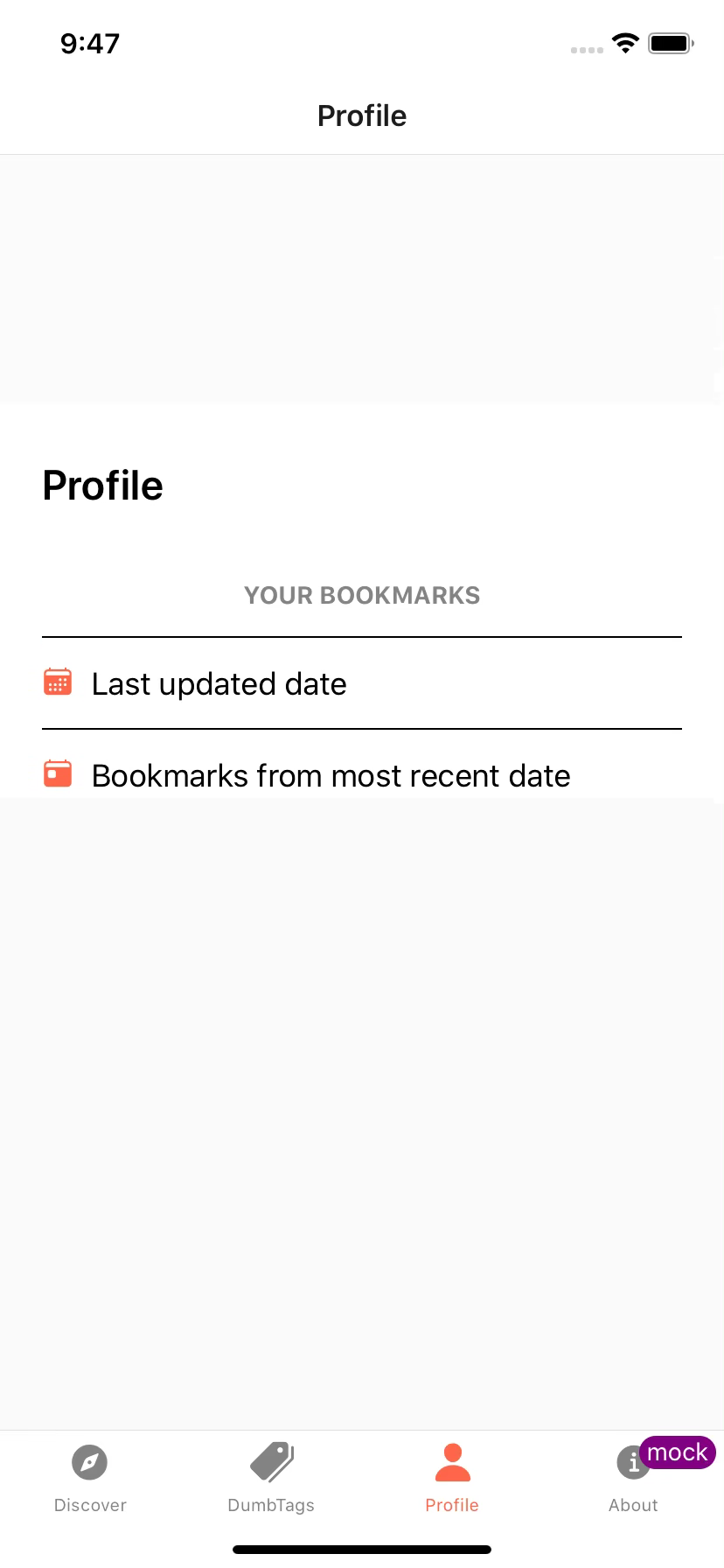
Task: Open Bookmarks from most recent date
Action: pos(361,774)
